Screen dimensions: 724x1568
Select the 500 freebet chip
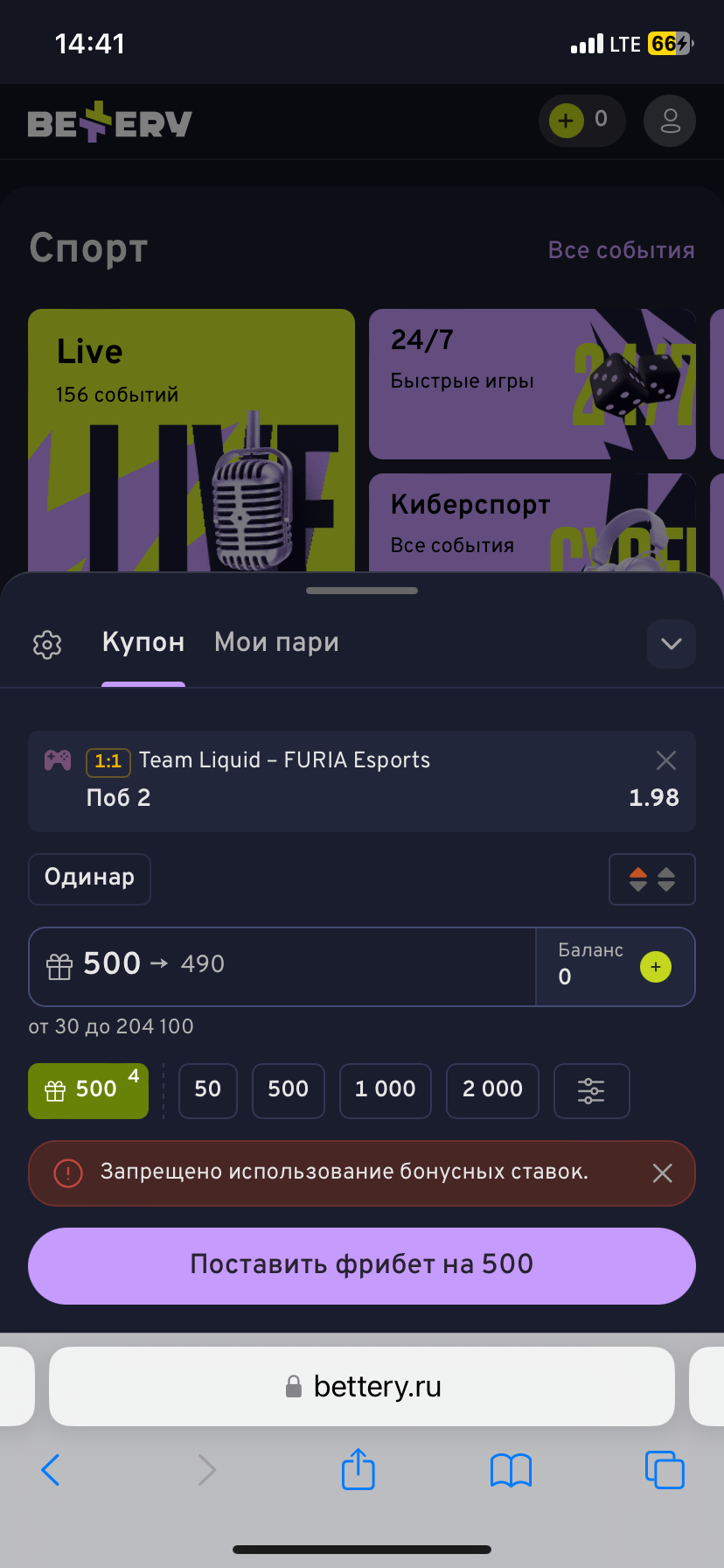coord(88,1090)
